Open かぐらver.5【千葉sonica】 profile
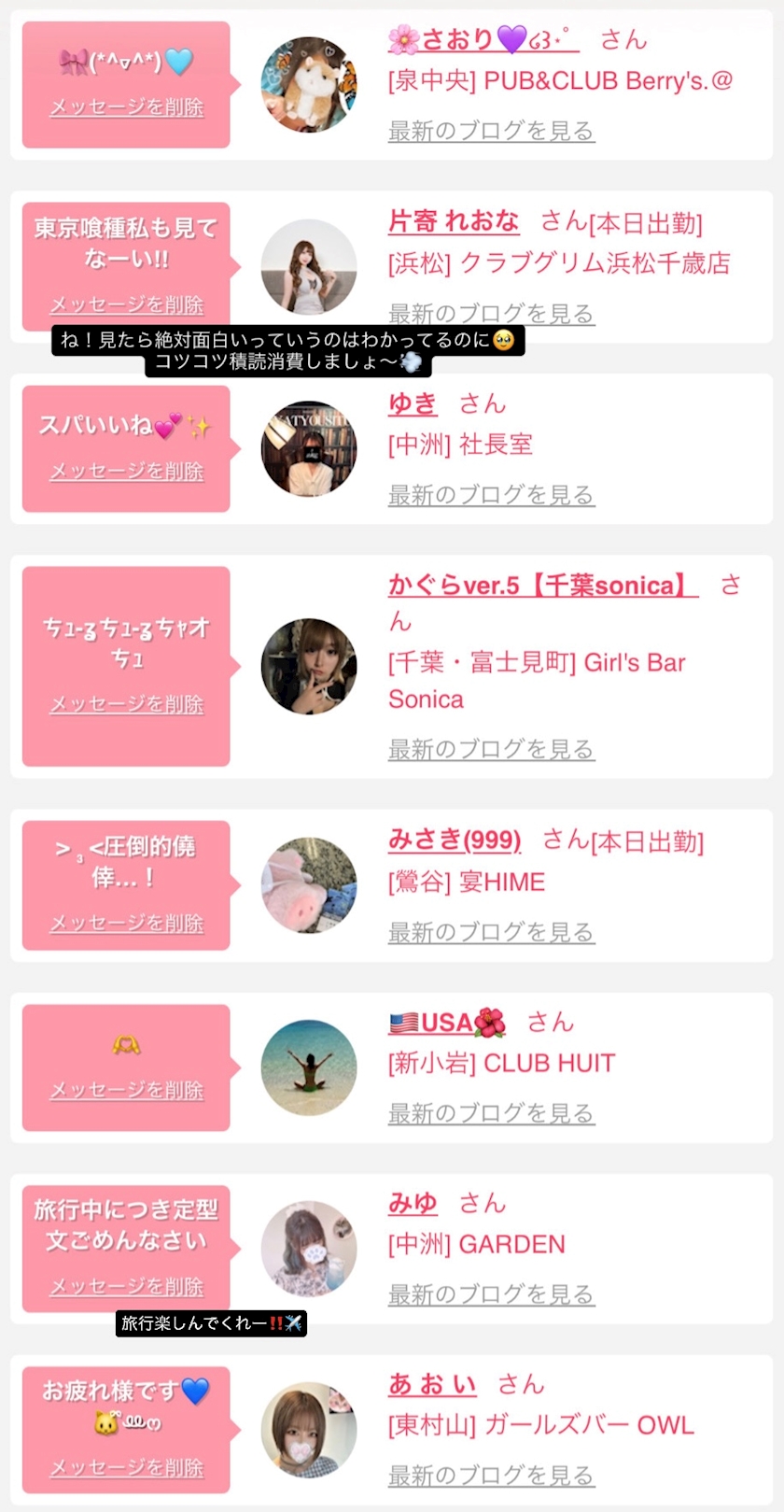The image size is (784, 1512). (542, 586)
